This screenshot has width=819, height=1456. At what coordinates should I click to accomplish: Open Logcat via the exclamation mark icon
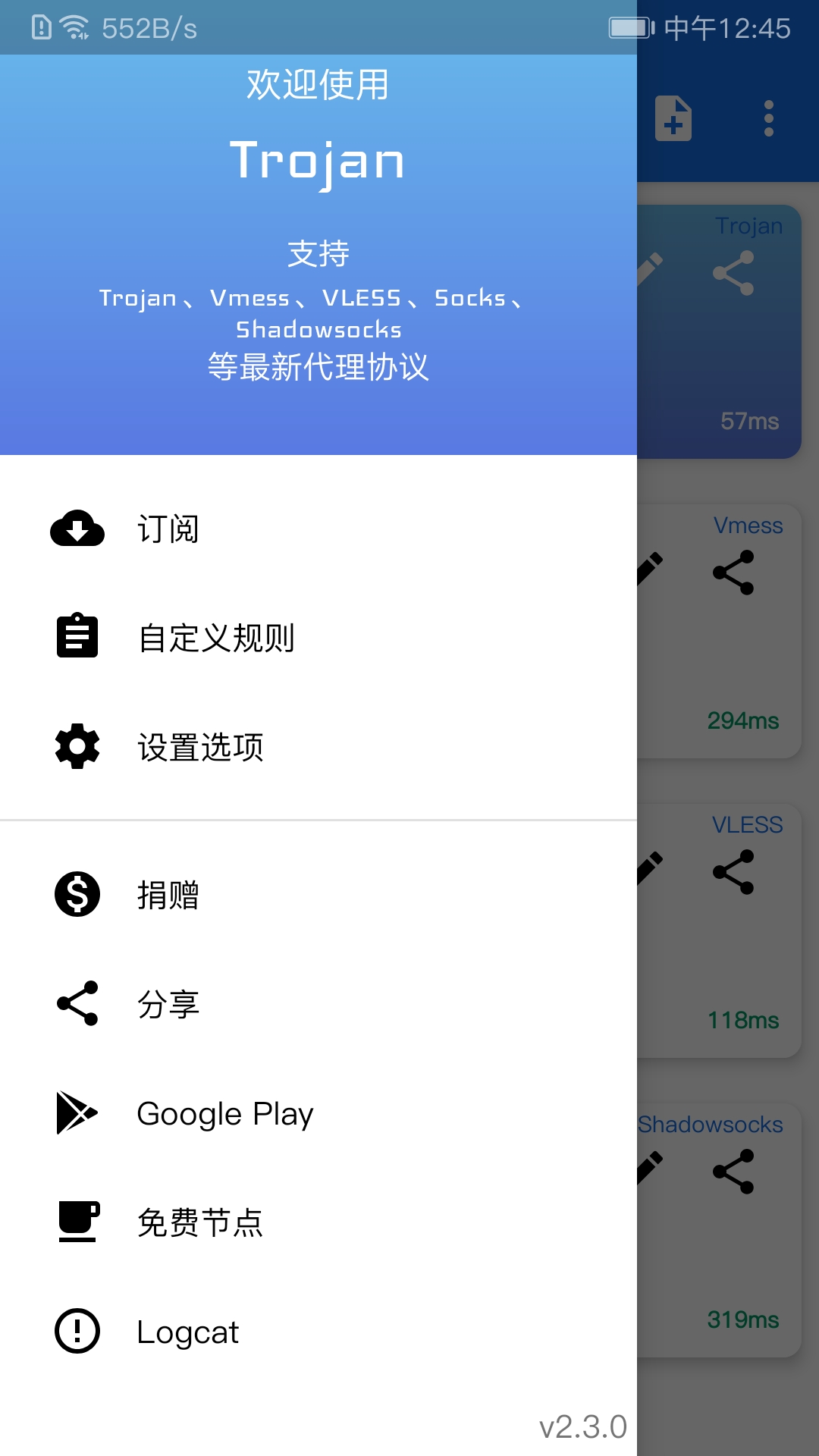tap(77, 1332)
